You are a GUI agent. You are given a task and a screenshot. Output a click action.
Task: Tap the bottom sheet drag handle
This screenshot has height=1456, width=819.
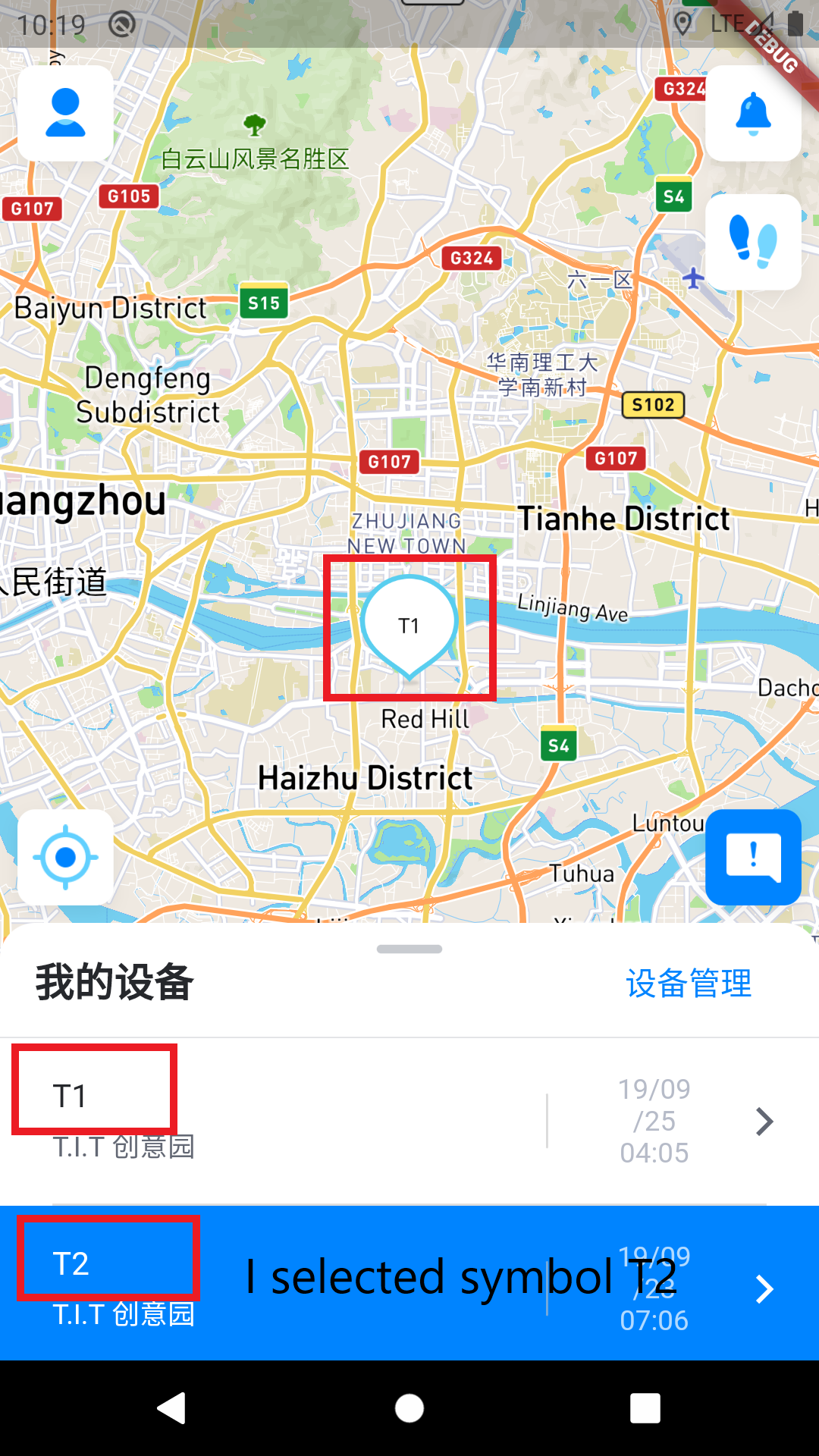coord(409,948)
